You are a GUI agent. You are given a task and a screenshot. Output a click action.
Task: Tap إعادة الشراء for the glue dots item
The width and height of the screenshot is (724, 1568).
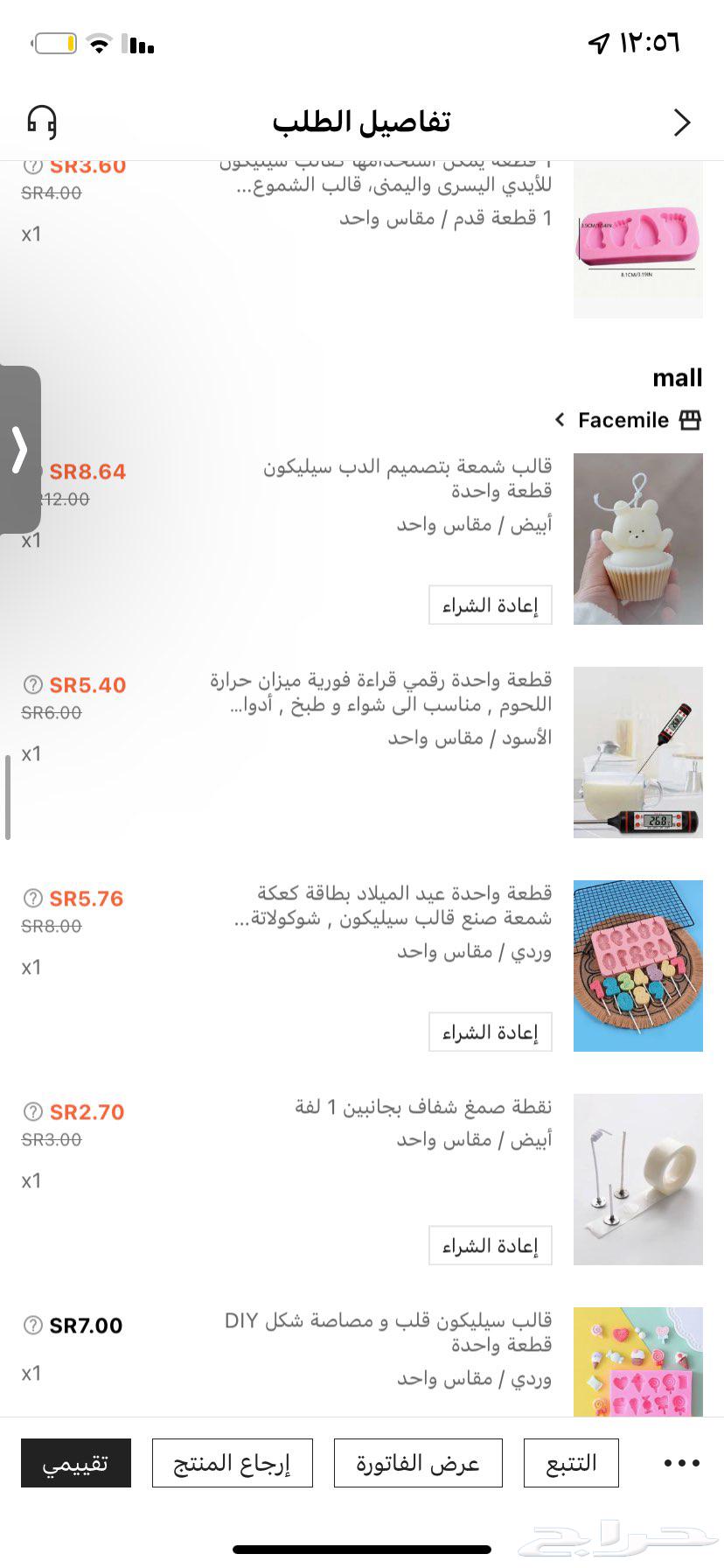pyautogui.click(x=490, y=1245)
